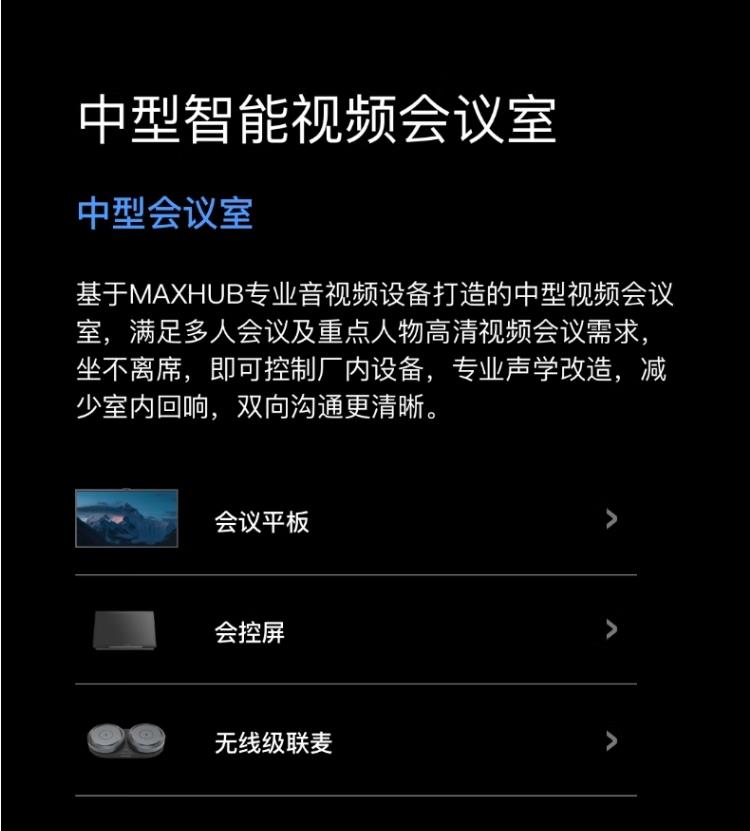Open the 会控屏 product row
The image size is (750, 831).
[355, 631]
